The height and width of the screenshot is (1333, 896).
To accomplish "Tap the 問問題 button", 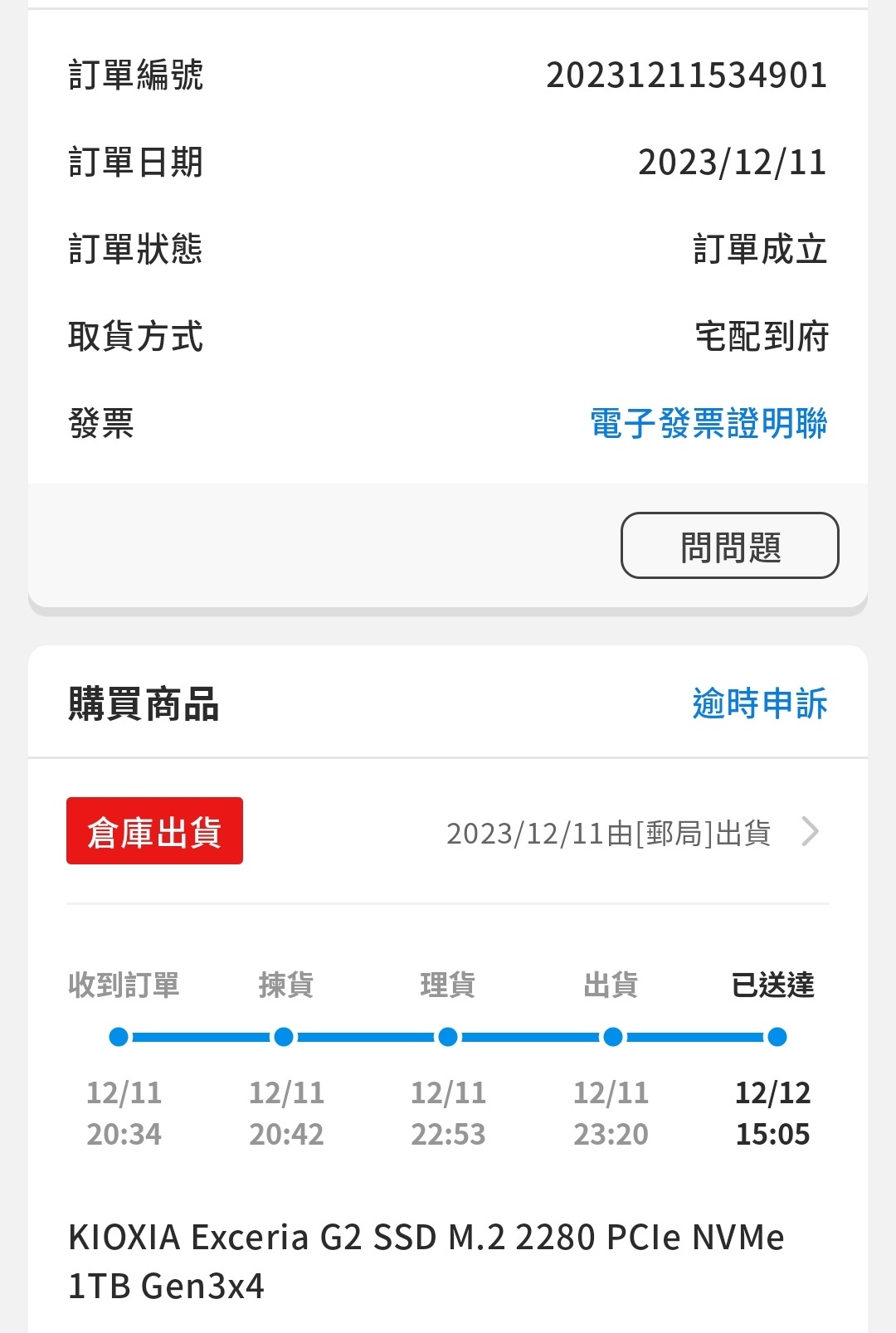I will [x=729, y=546].
